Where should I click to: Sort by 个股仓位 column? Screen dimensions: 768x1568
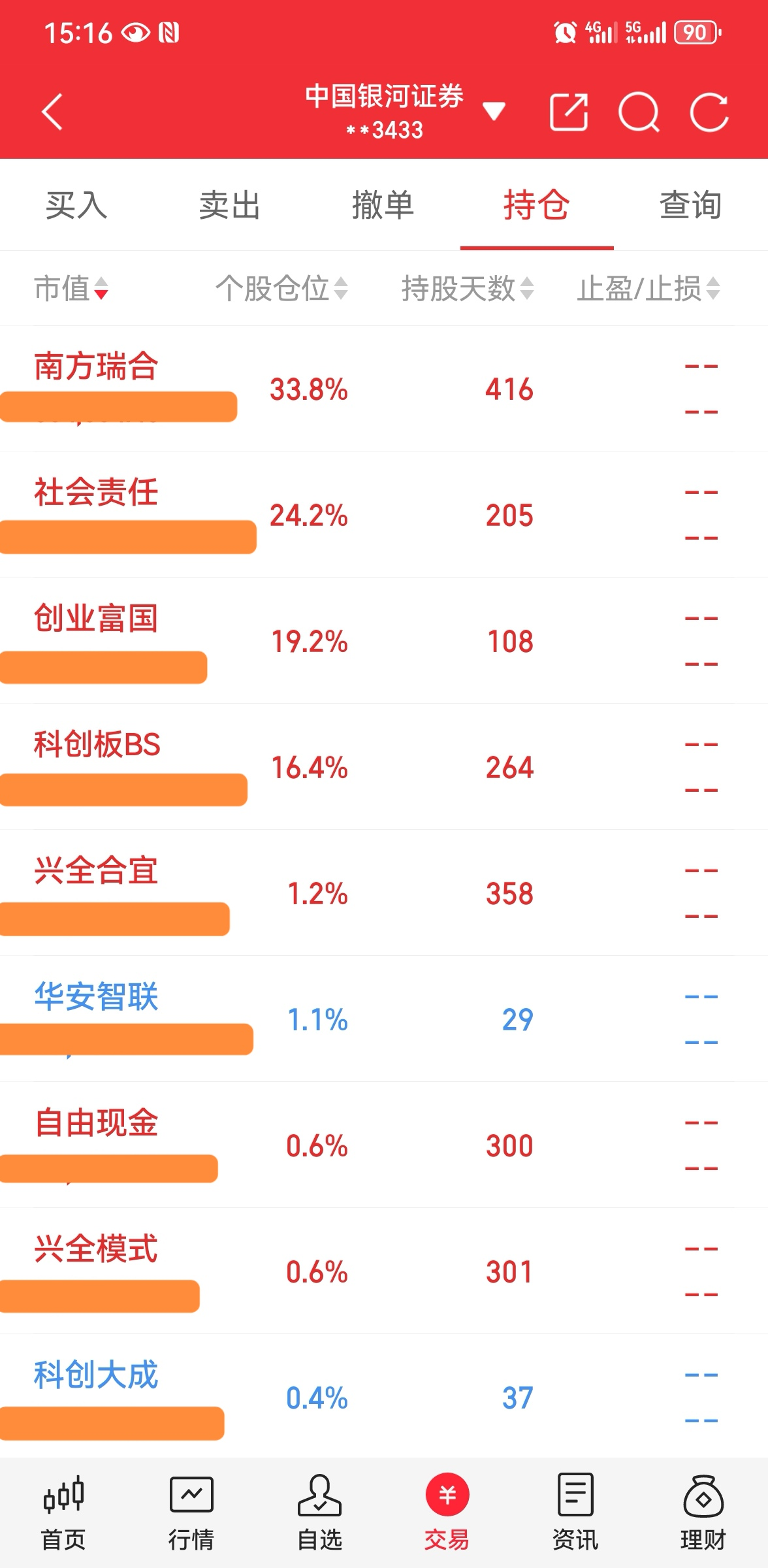tap(281, 288)
